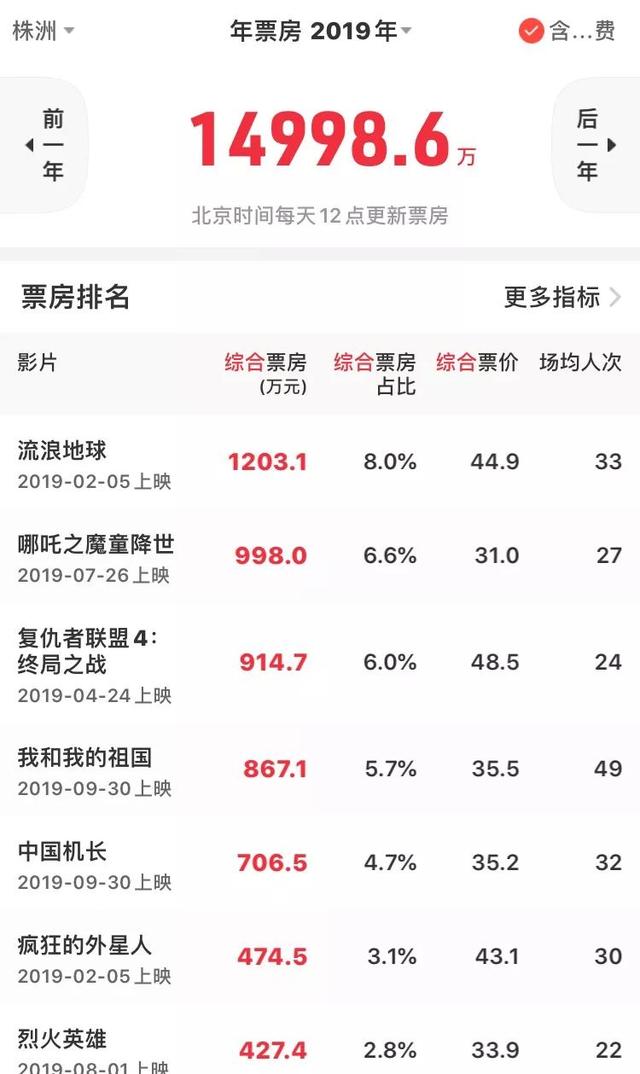Open the 年票房 2019年 year picker
The width and height of the screenshot is (640, 1074).
(320, 31)
